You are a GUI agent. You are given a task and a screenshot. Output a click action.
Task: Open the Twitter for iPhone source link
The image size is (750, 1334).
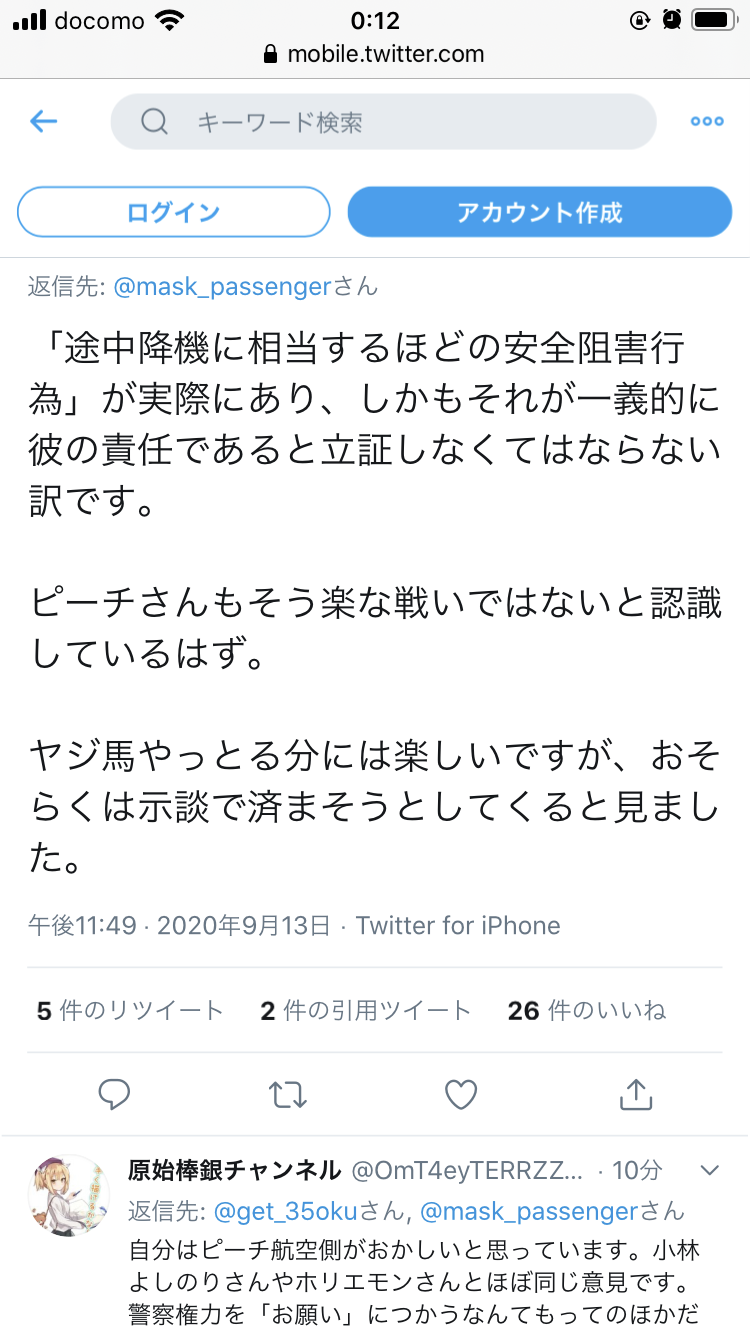click(458, 925)
